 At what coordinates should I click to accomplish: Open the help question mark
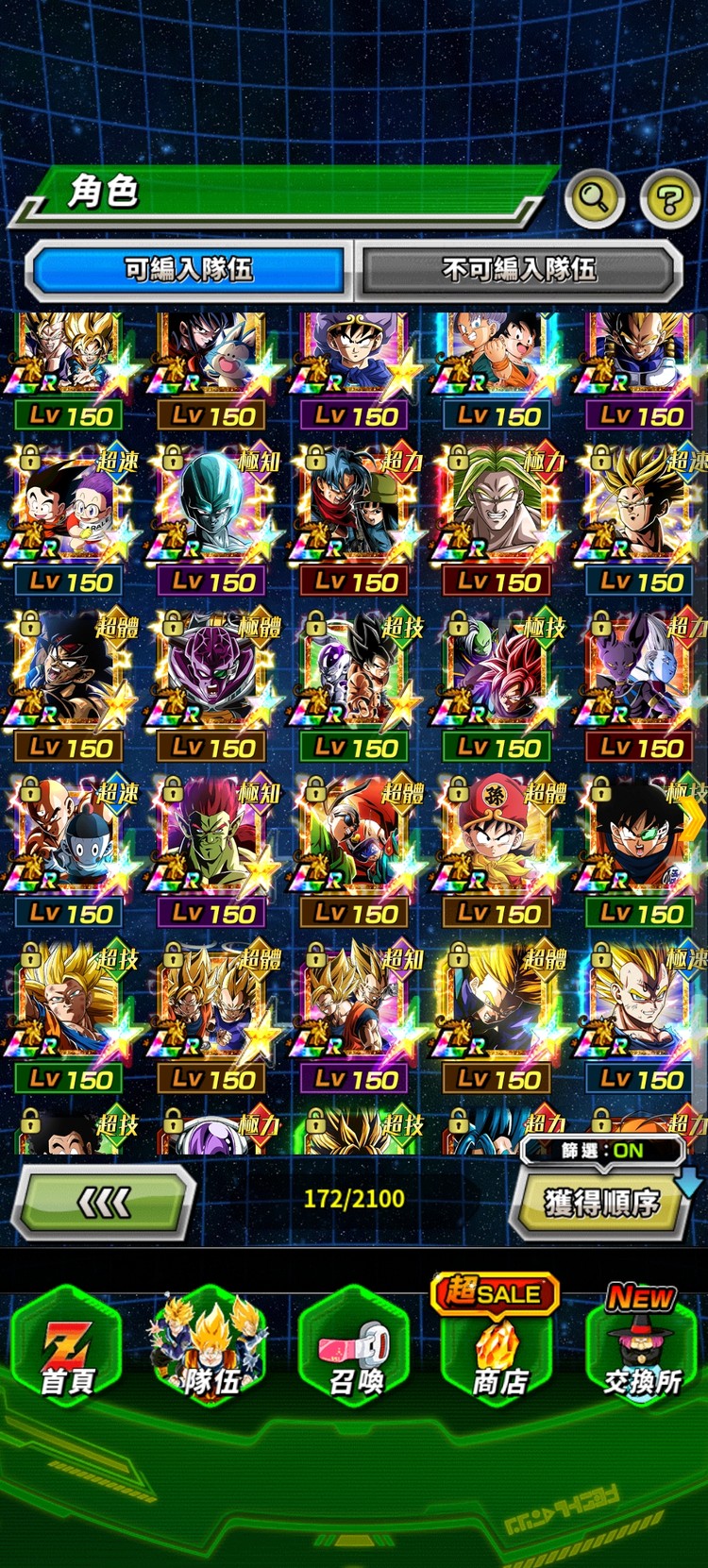[668, 199]
